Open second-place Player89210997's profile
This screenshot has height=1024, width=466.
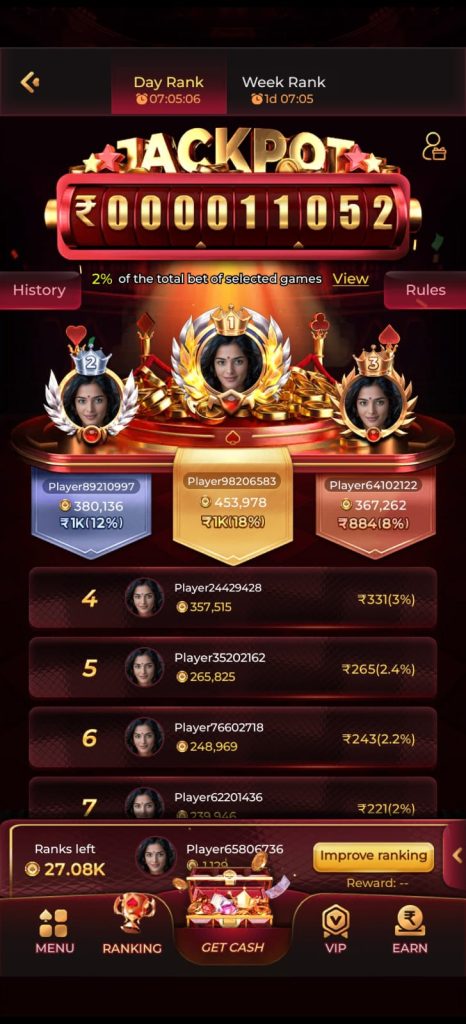click(91, 399)
